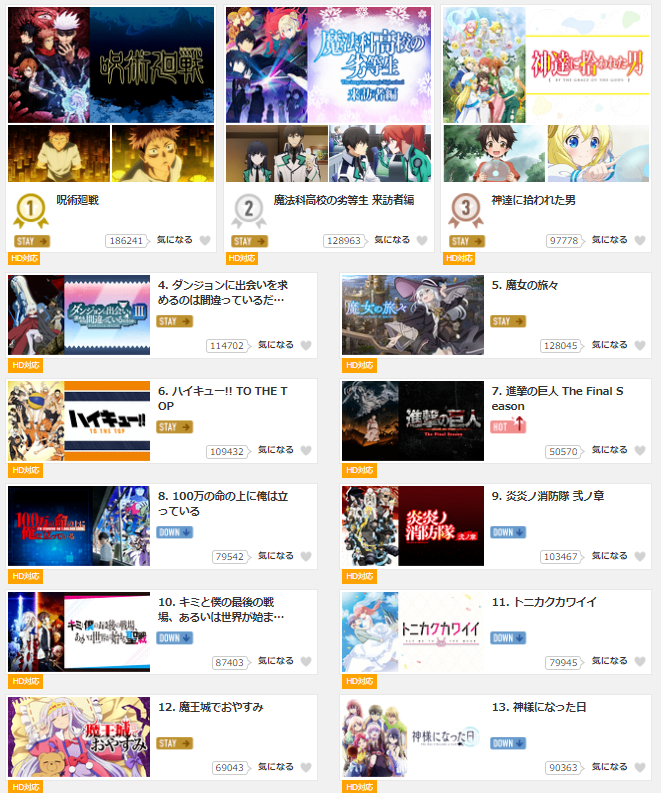
Task: Open the 神達に拾われた男 card
Action: 546,95
